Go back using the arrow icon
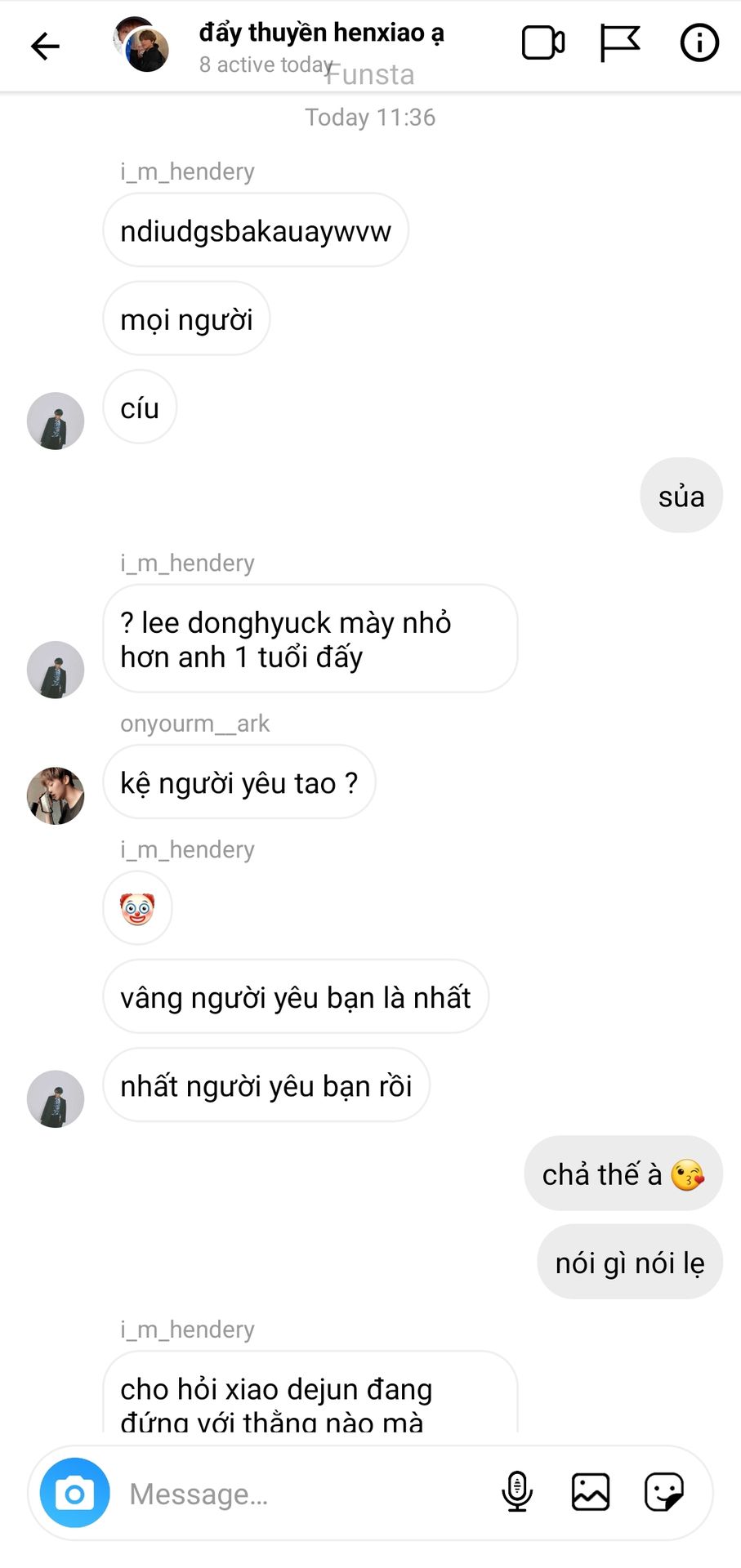The width and height of the screenshot is (741, 1568). (x=45, y=46)
